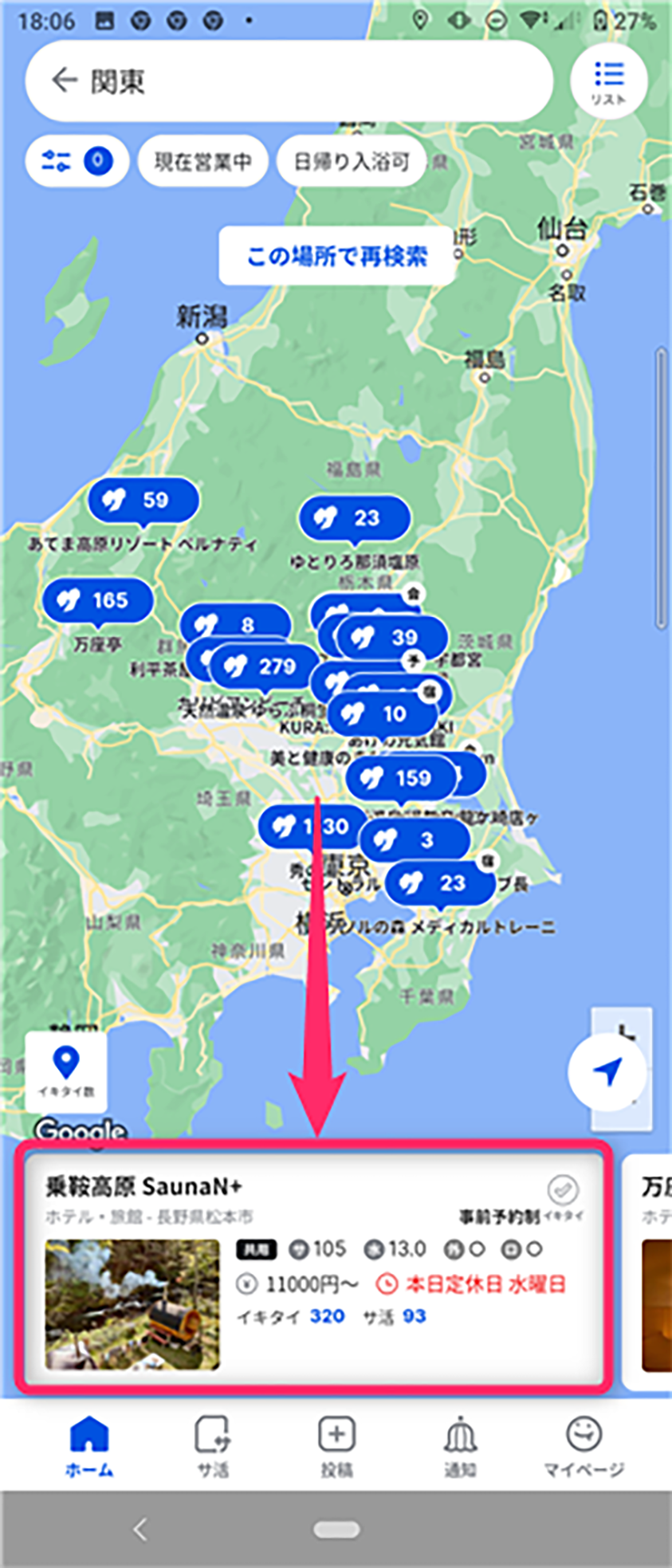Filter by 現在営業中
Screen dimensions: 672x1568
pyautogui.click(x=202, y=162)
